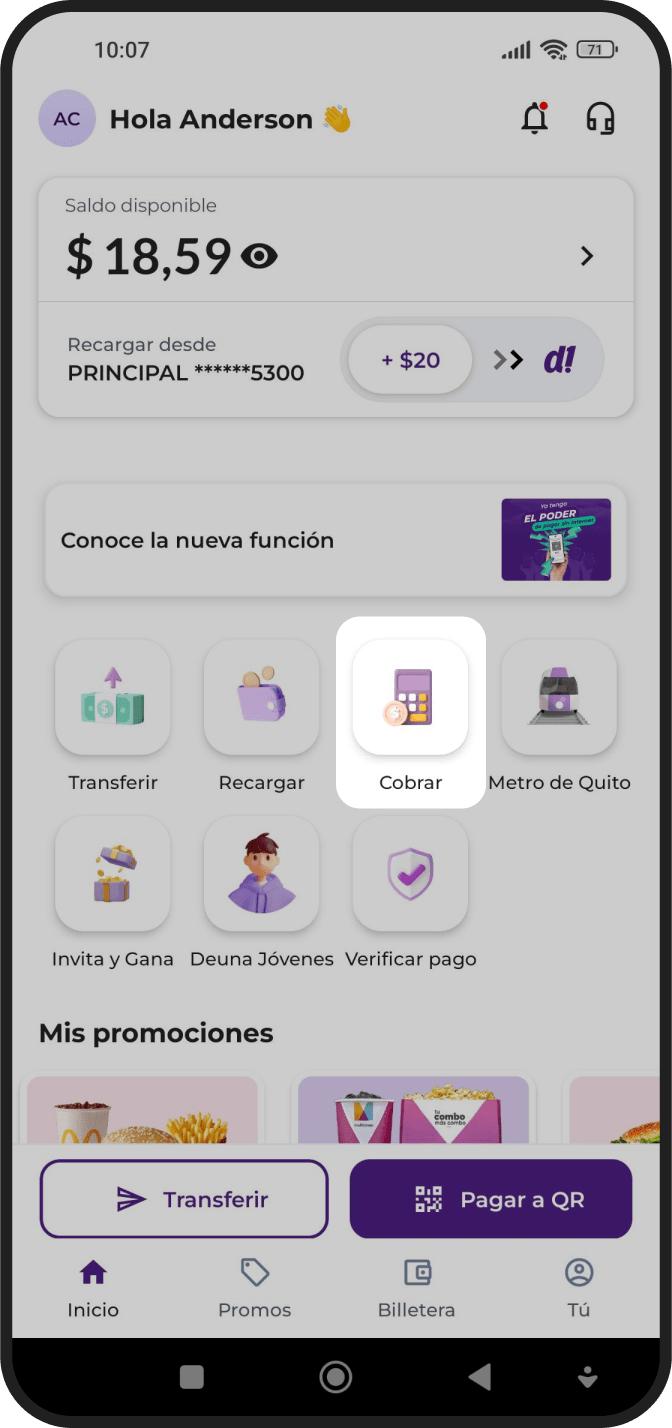Tap the + $20 recharge button
The image size is (672, 1428).
click(x=410, y=360)
